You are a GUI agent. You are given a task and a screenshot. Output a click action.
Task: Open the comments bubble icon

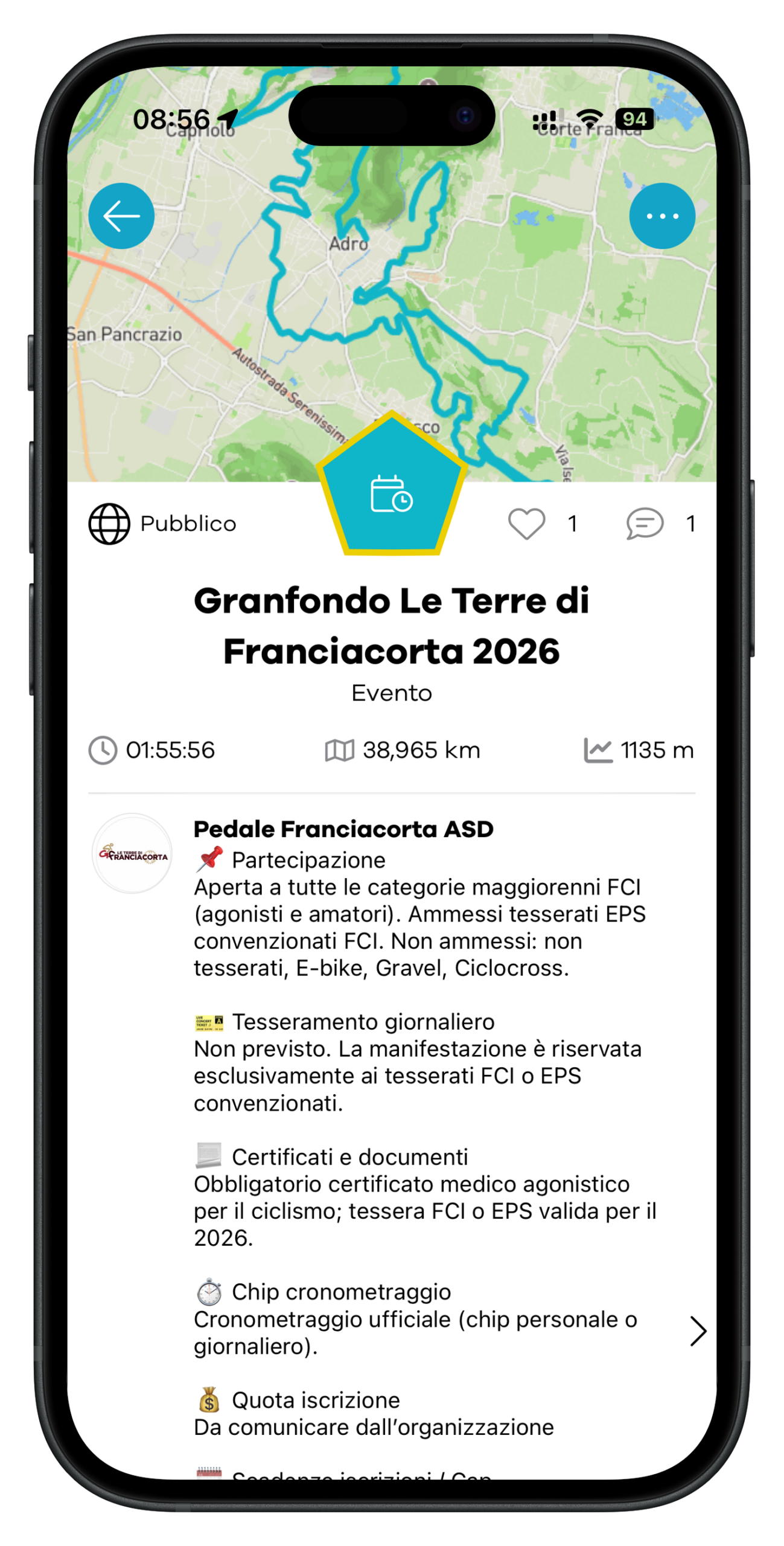point(645,523)
